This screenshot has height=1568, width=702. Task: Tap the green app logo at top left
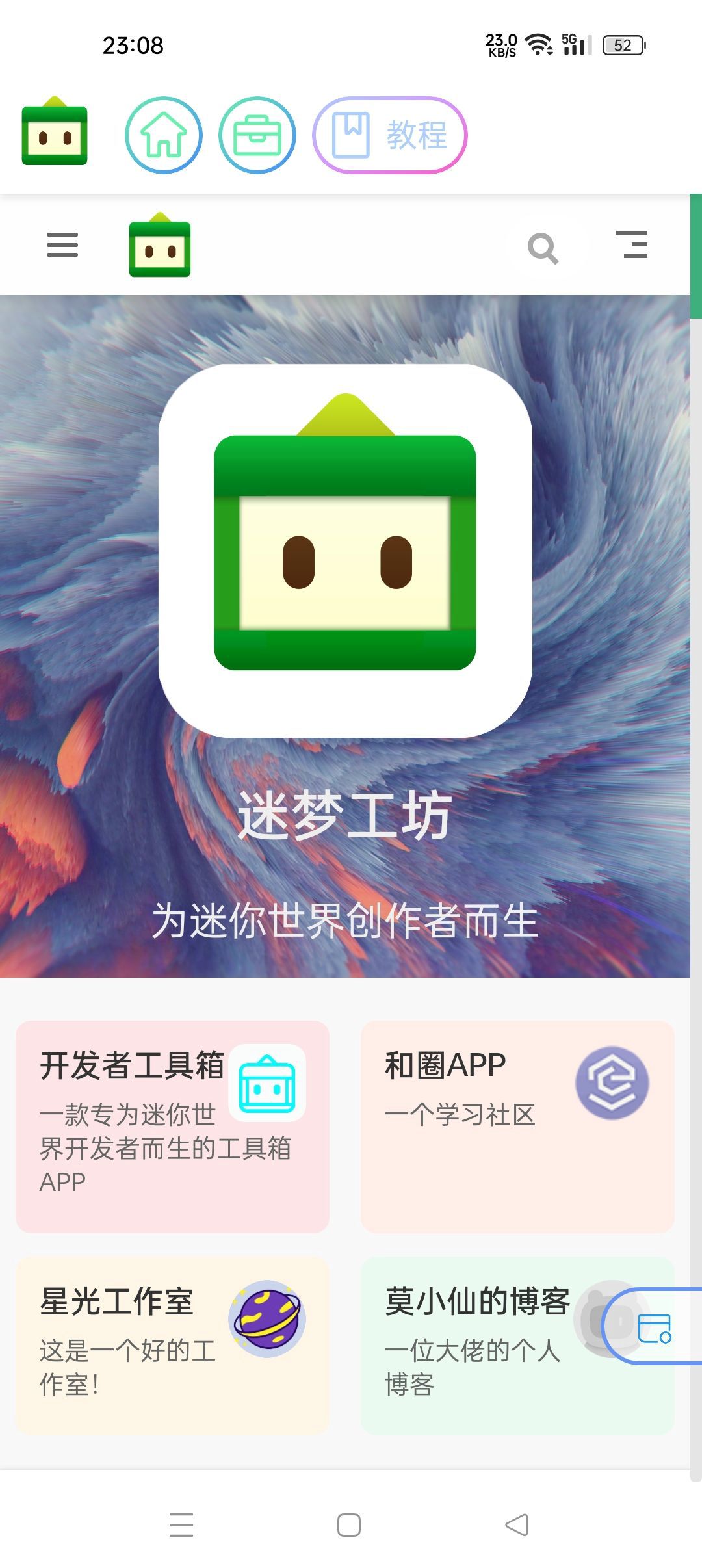click(x=55, y=135)
